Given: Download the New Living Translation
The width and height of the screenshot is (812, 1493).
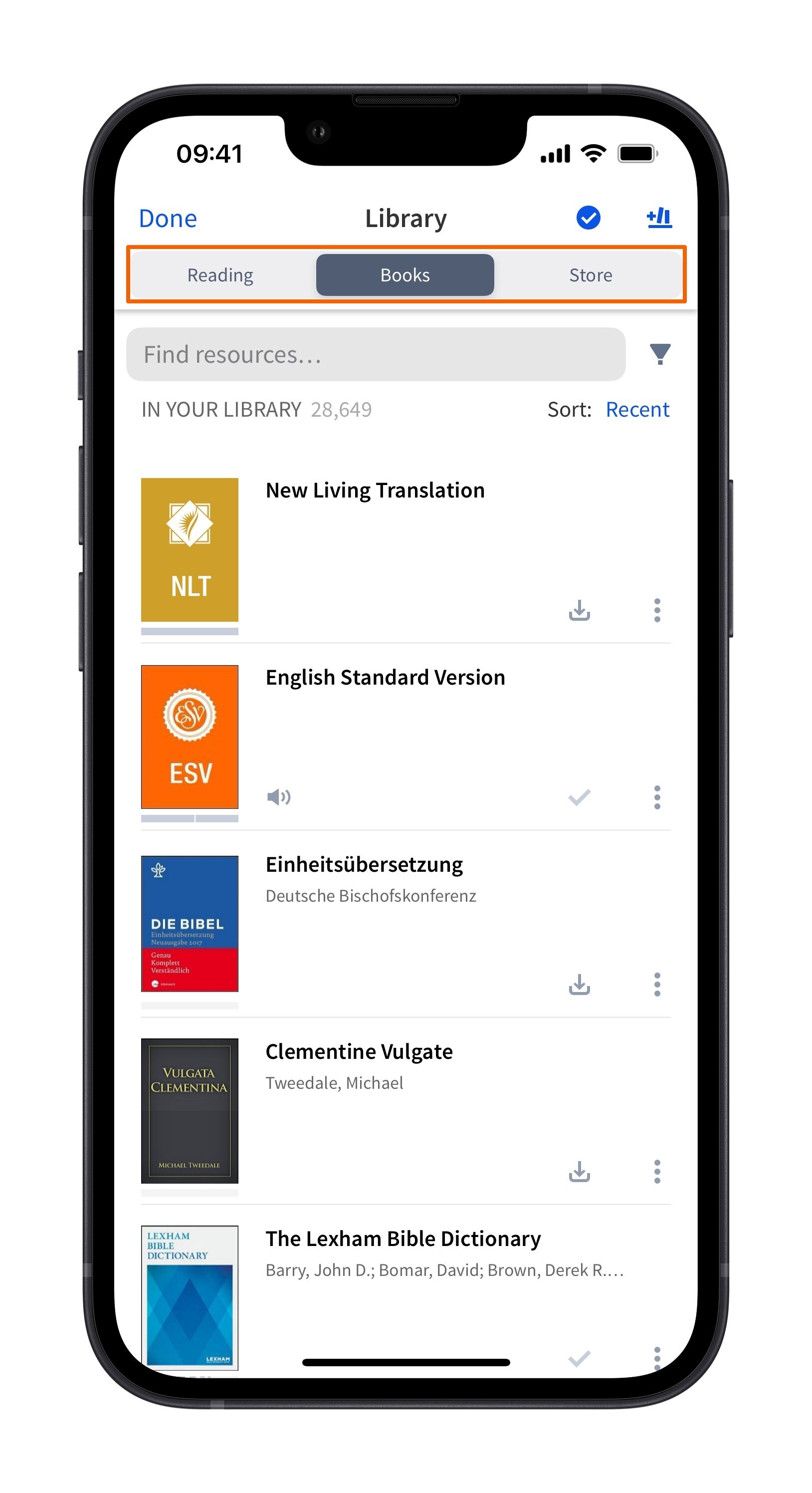Looking at the screenshot, I should pyautogui.click(x=579, y=610).
